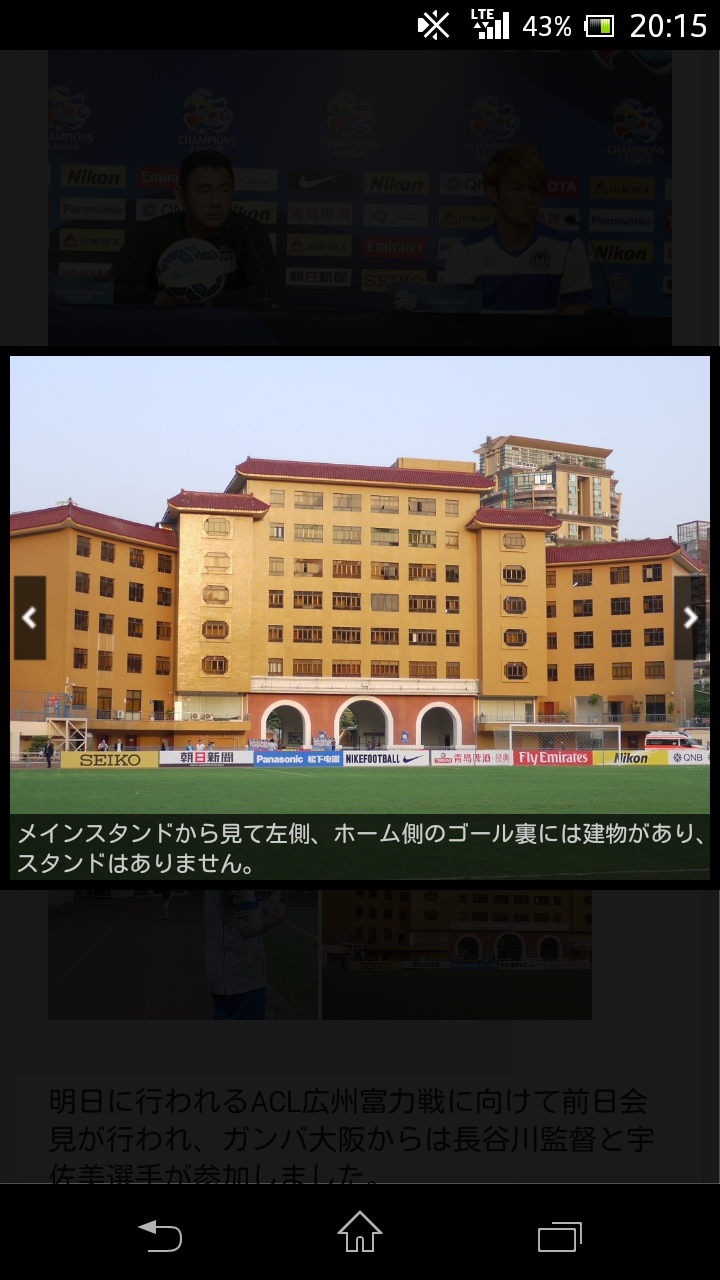Advance to the next photo in the lightbox

tap(690, 618)
